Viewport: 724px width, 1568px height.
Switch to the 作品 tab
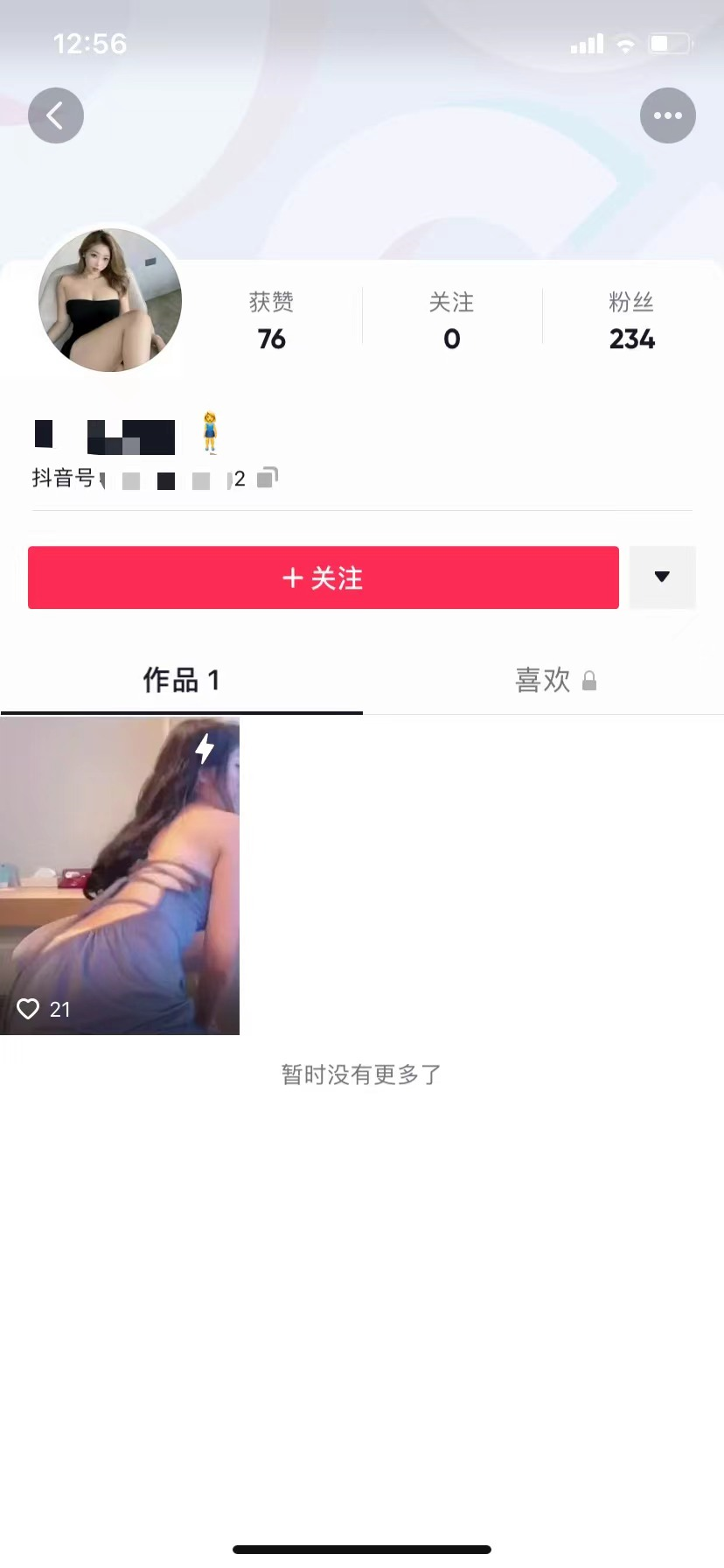click(x=181, y=680)
